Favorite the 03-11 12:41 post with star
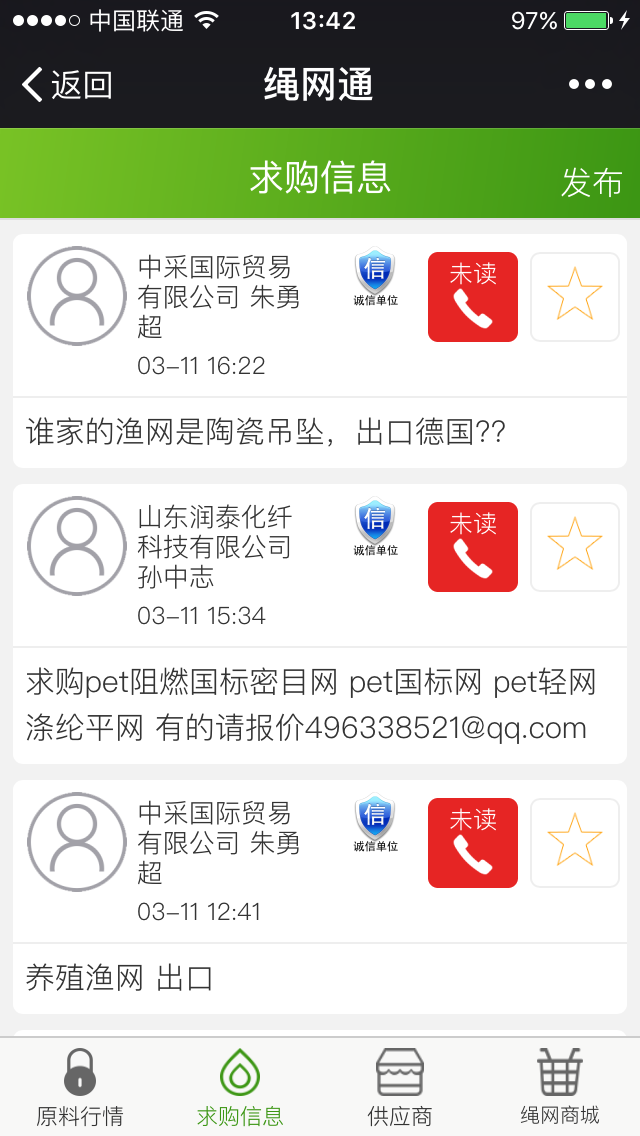Image resolution: width=640 pixels, height=1136 pixels. 574,843
